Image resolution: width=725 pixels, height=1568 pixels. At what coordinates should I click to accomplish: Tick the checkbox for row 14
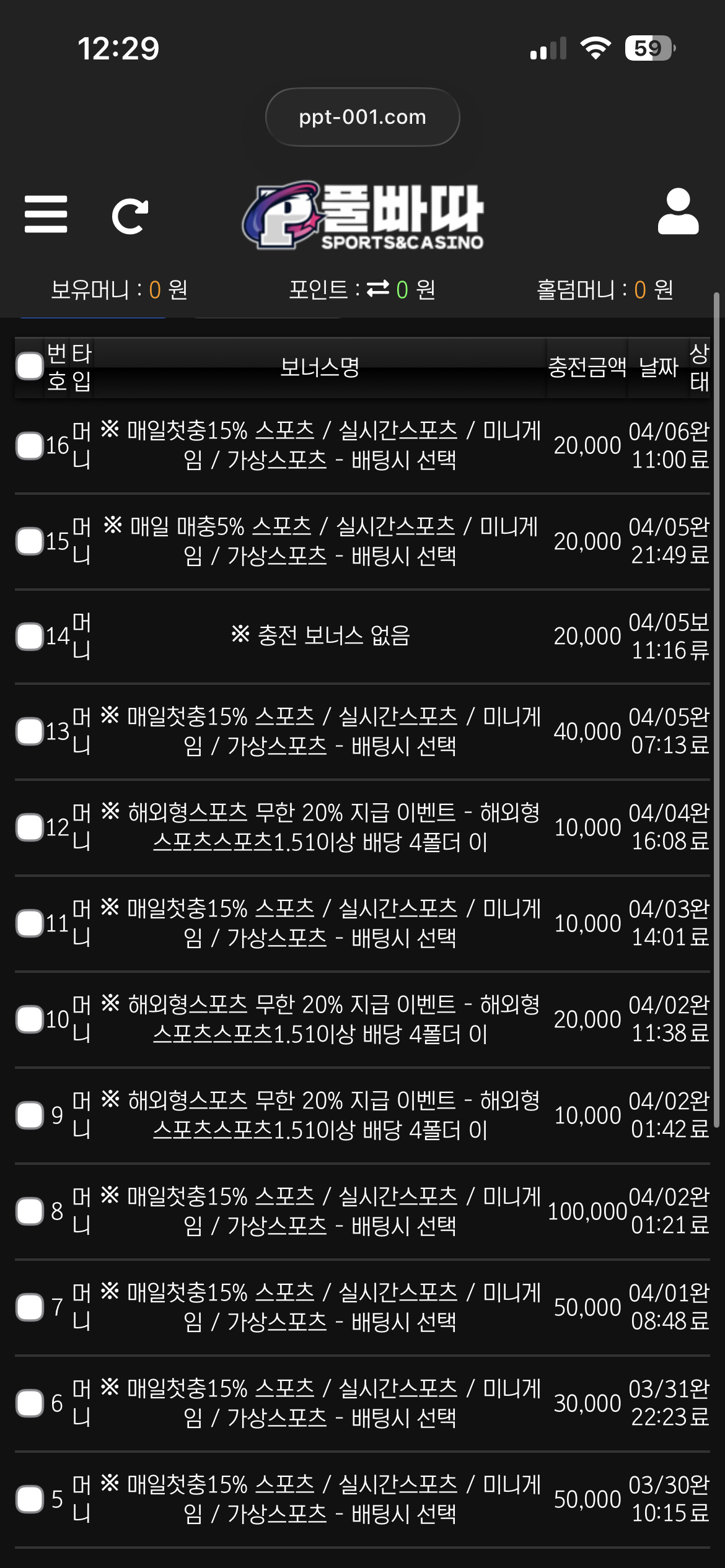(29, 637)
